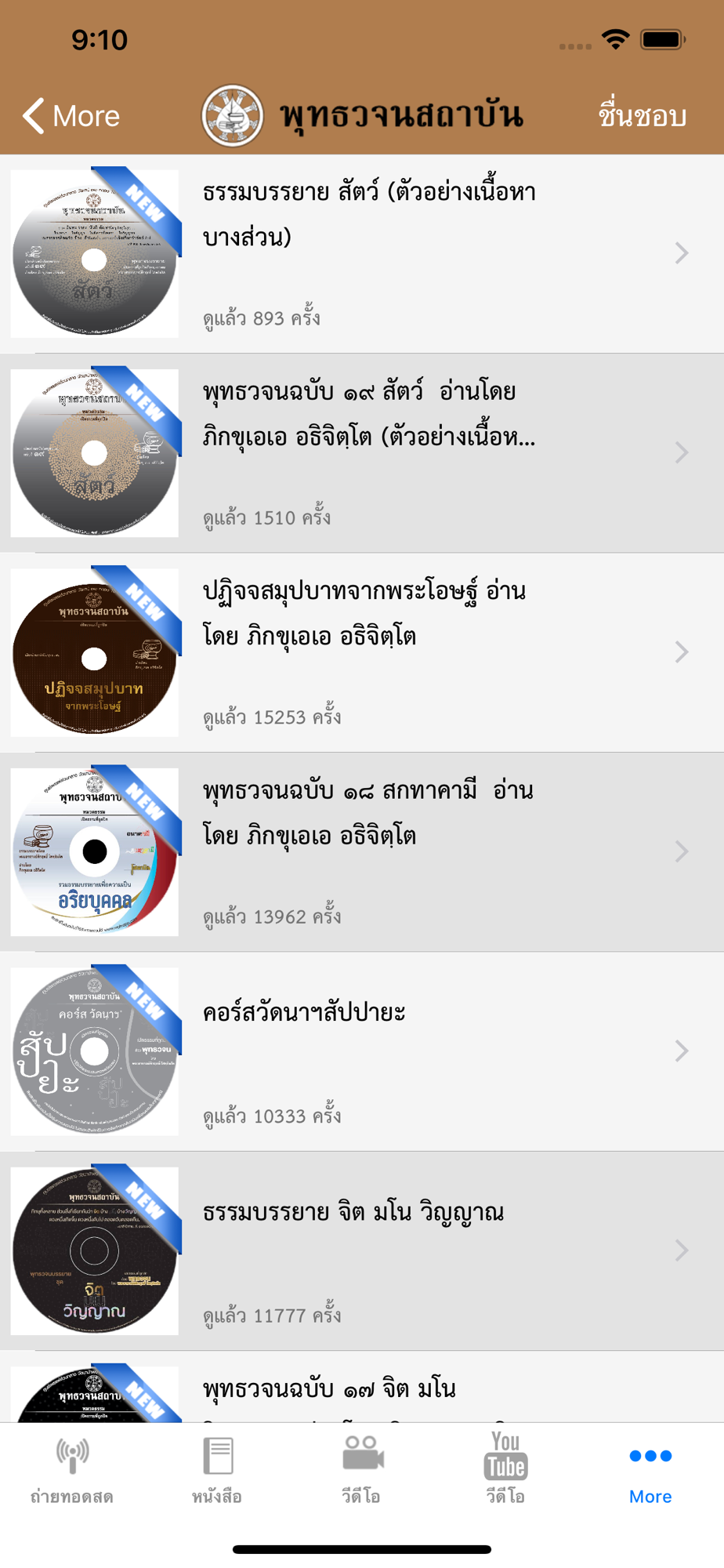The image size is (724, 1568).
Task: Open ปฏิจจสมุปบาทจากพระโอษฐ์ item
Action: (x=362, y=652)
